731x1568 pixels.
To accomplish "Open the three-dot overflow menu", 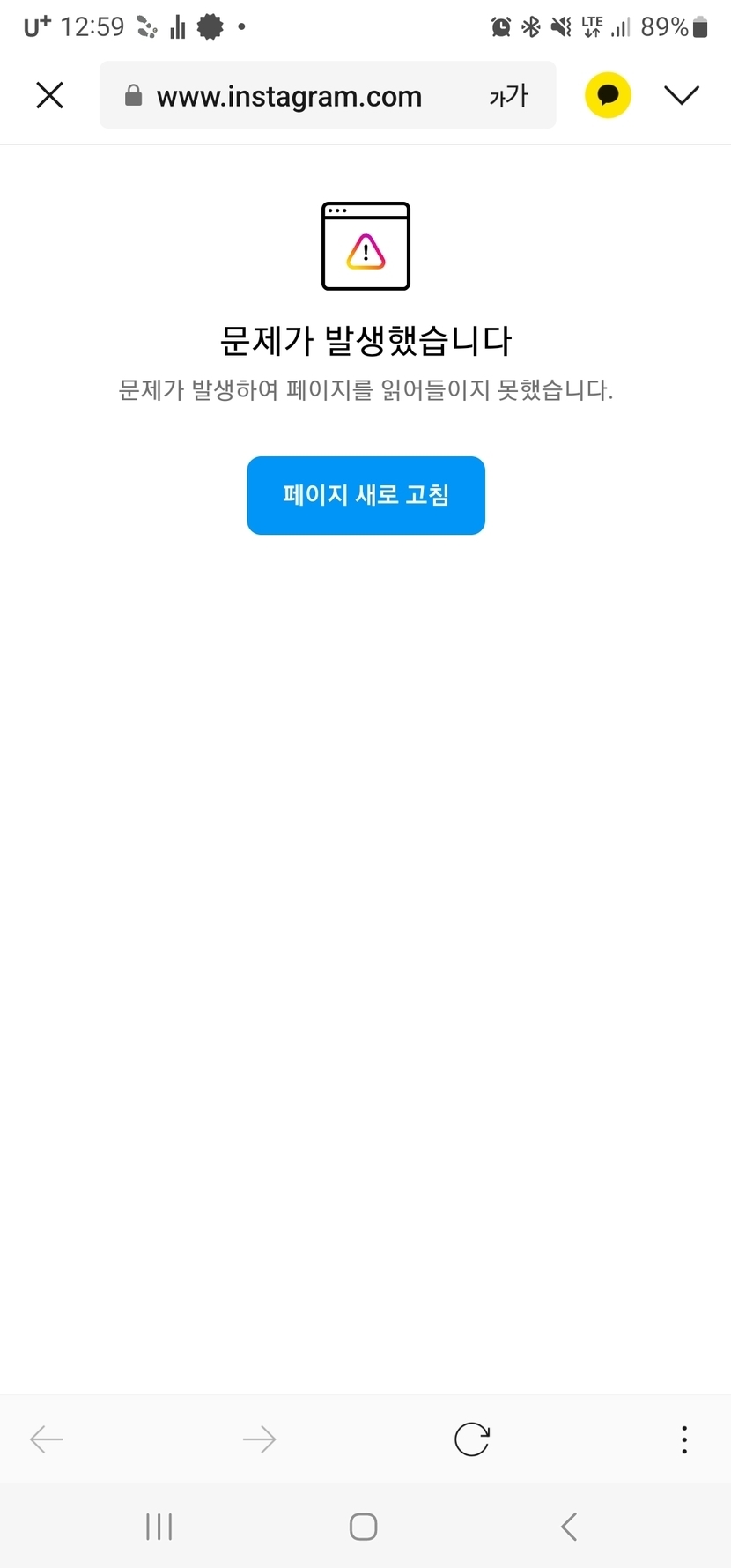I will pos(684,1439).
